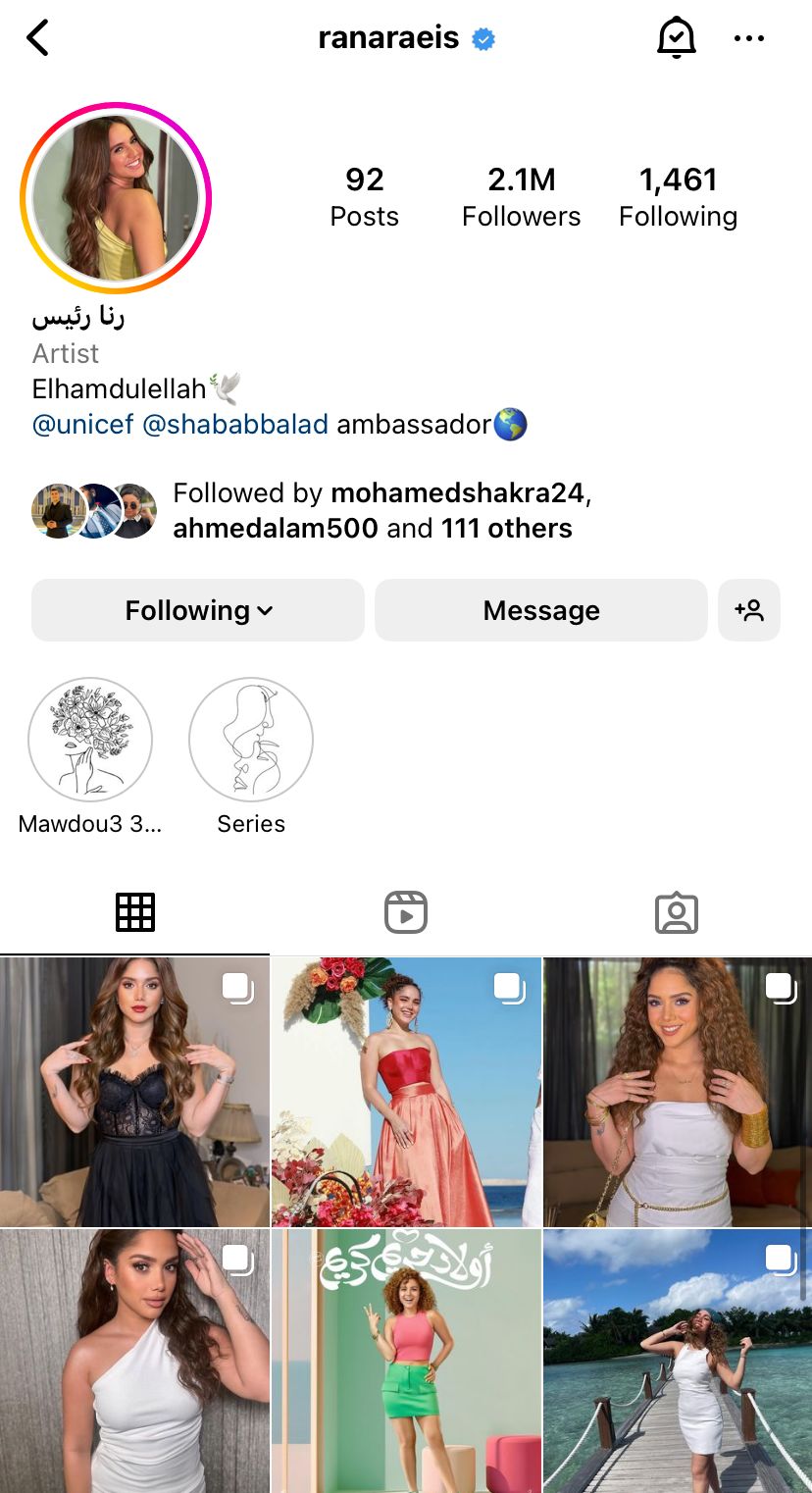This screenshot has width=812, height=1493.
Task: Open the post with black lace dress
Action: 134,1092
